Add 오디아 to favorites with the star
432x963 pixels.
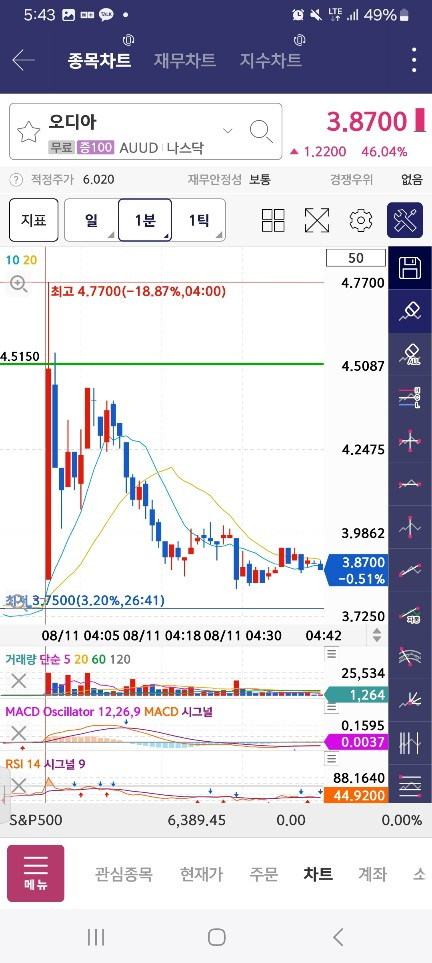click(x=28, y=131)
